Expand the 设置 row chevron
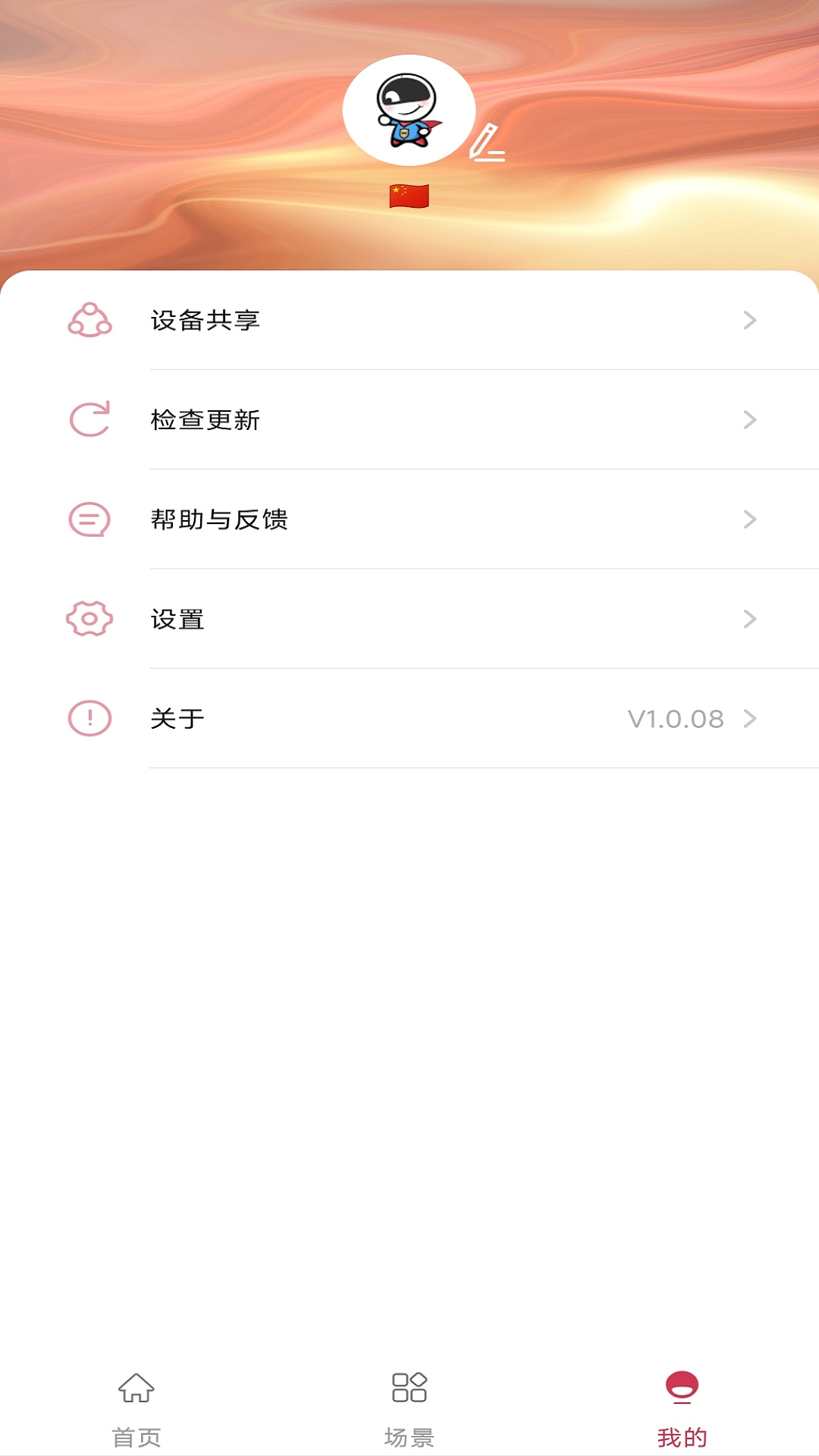The width and height of the screenshot is (819, 1456). point(750,619)
